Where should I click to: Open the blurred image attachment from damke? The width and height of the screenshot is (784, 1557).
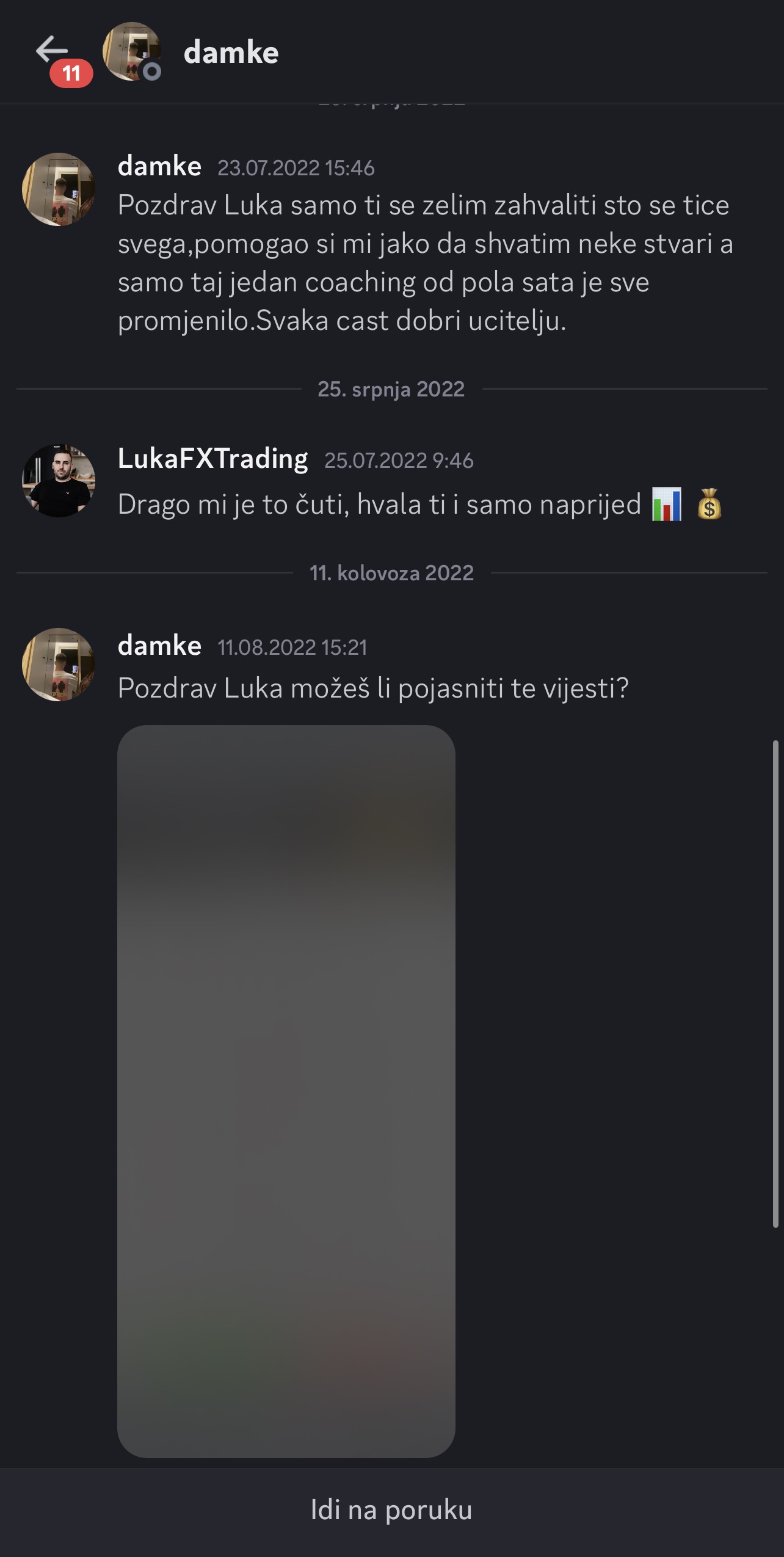coord(286,1090)
